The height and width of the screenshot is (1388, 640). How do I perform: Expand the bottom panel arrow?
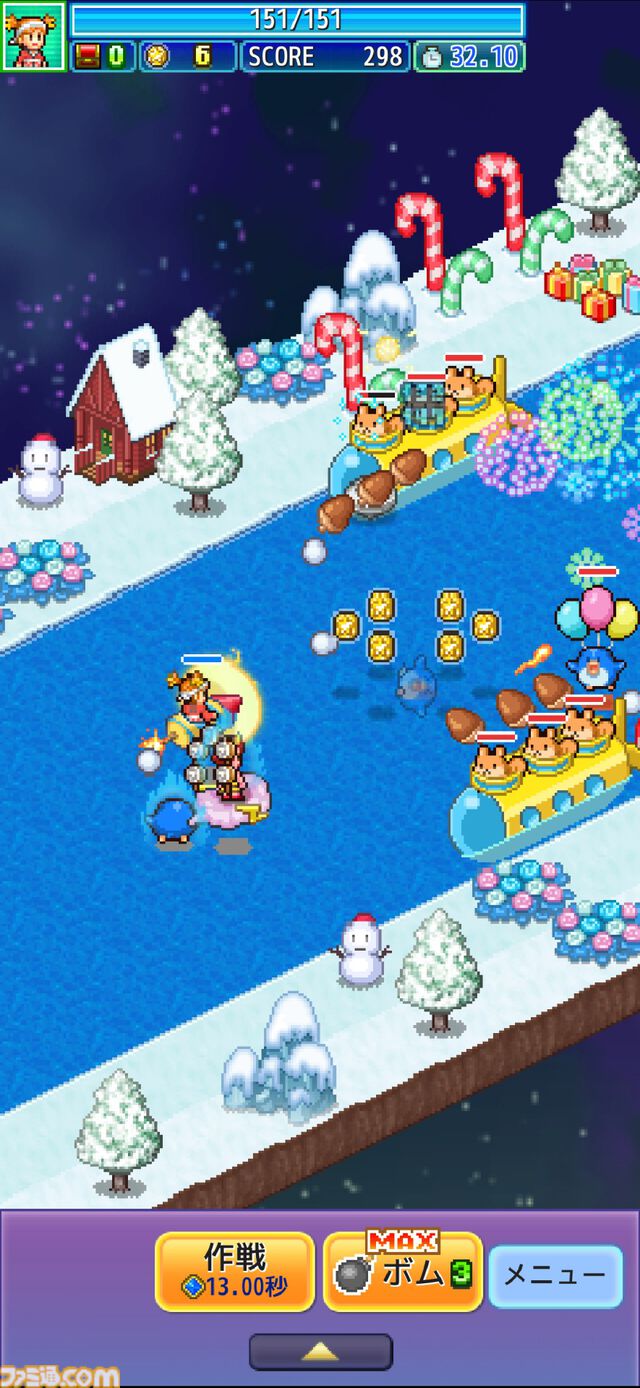320,1351
